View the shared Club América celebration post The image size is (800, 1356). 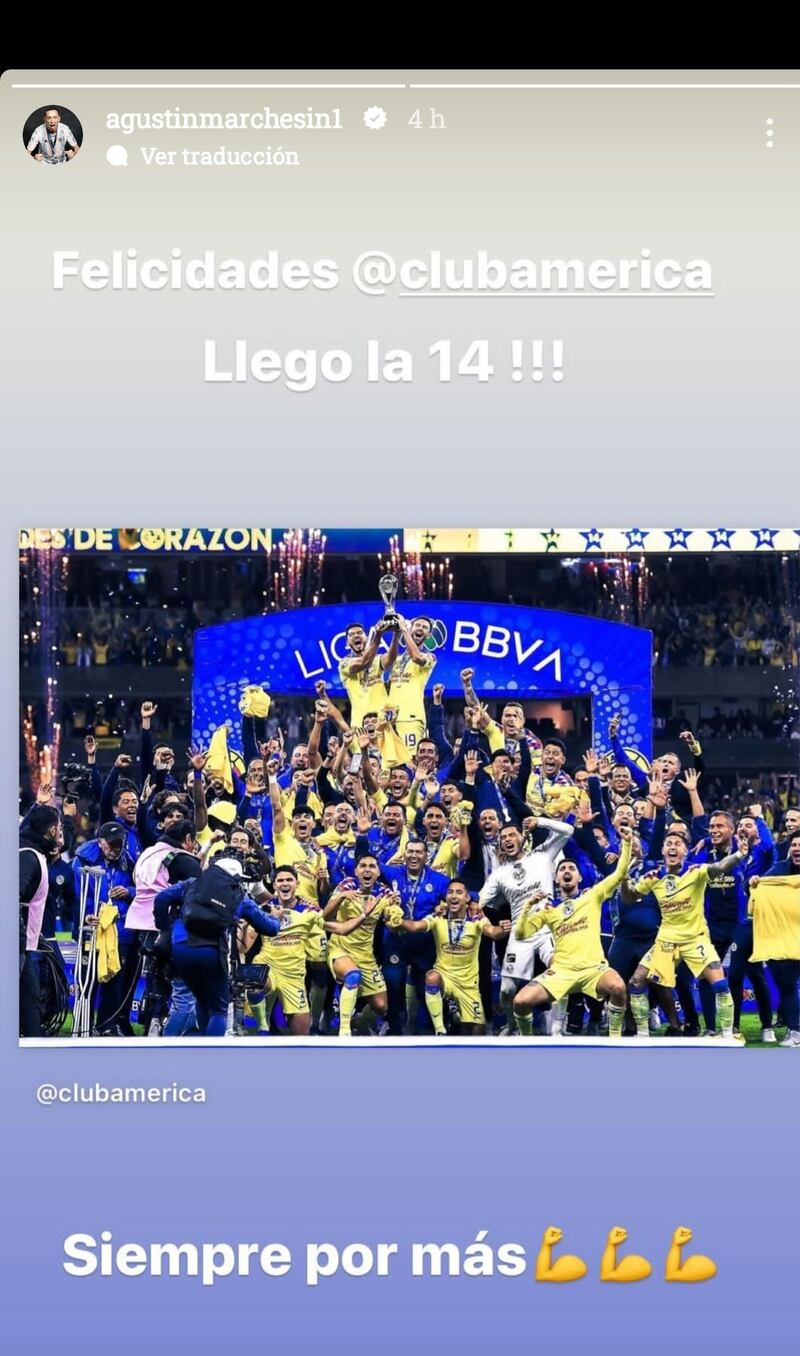[x=409, y=787]
